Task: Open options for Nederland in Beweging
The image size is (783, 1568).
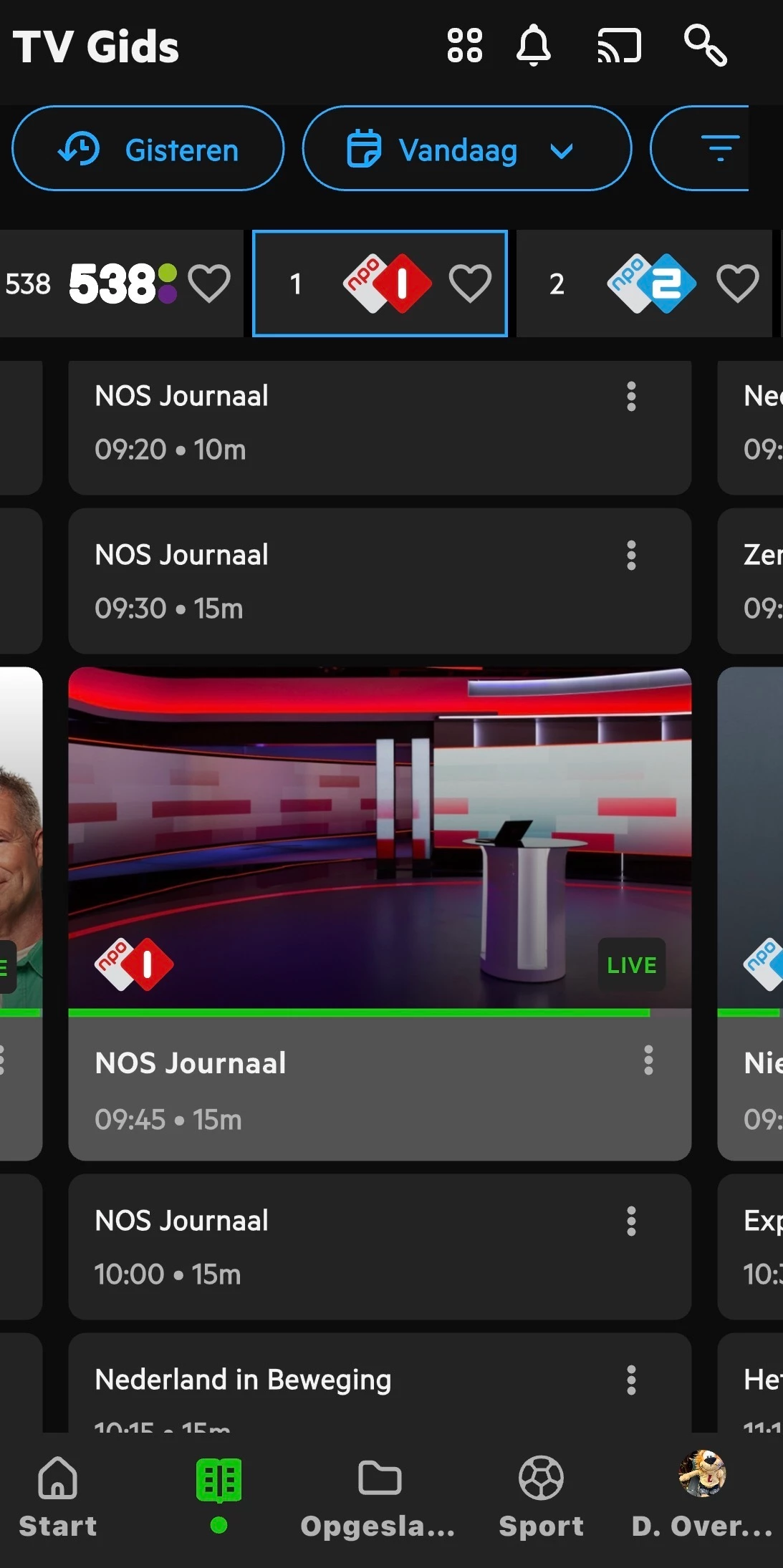Action: point(631,1380)
